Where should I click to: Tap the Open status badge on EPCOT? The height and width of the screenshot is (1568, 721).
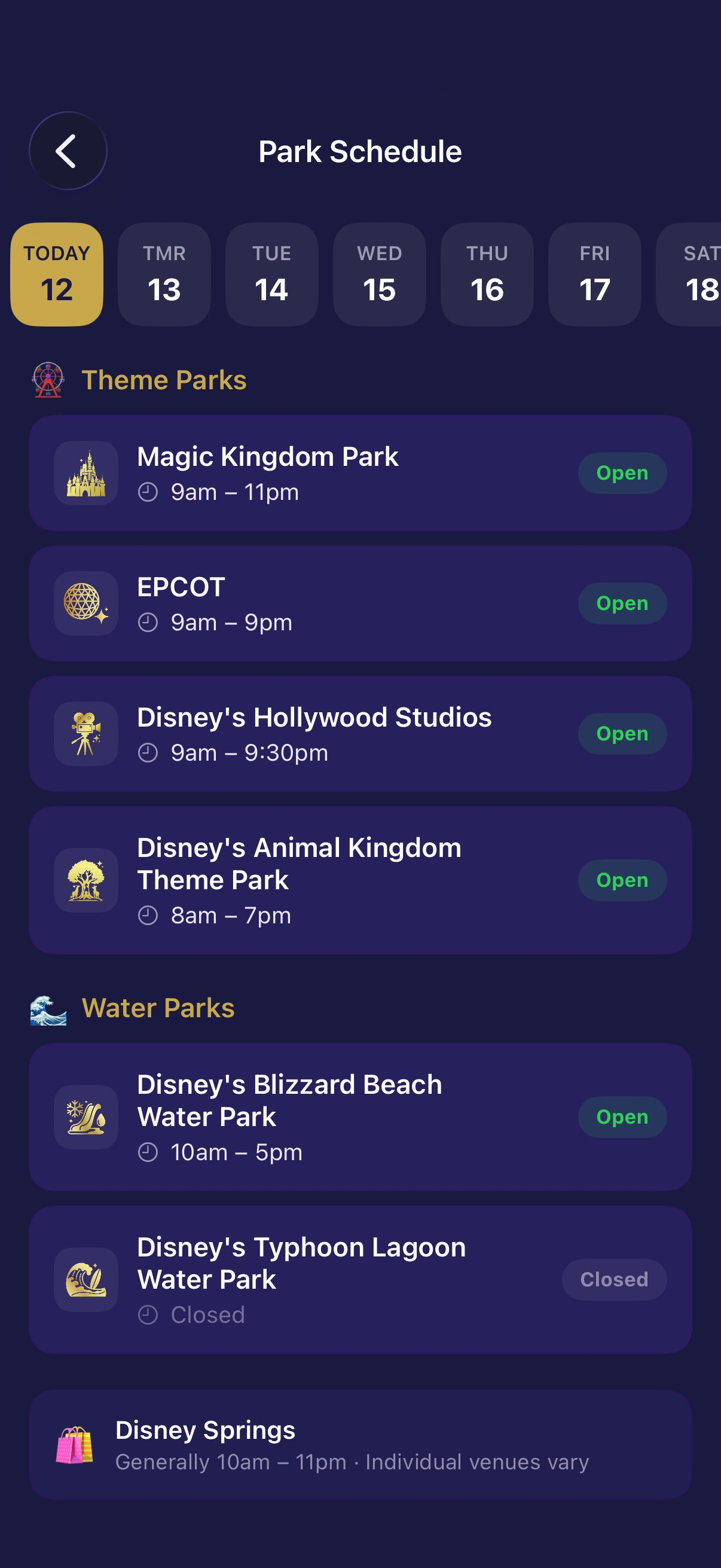coord(622,603)
